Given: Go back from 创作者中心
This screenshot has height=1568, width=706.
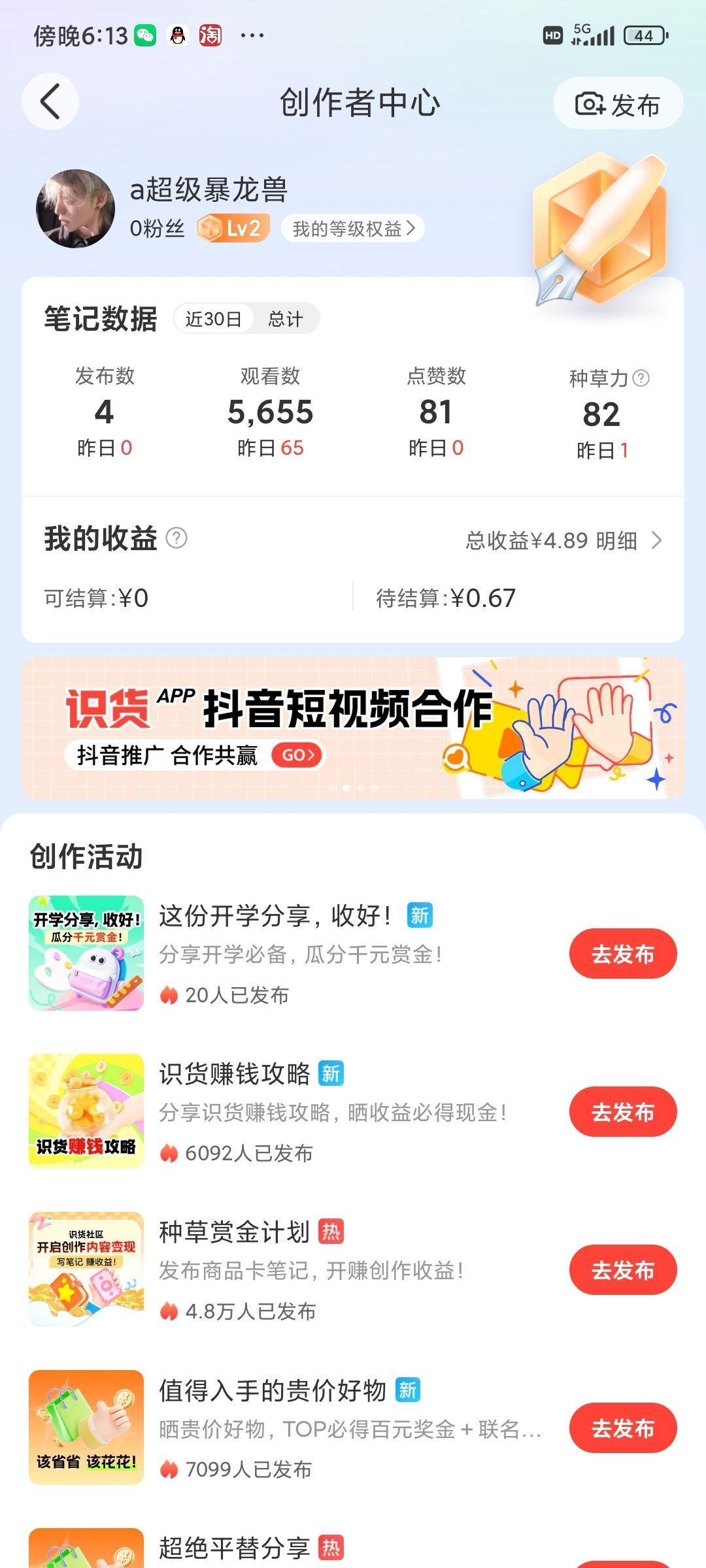Looking at the screenshot, I should (50, 102).
